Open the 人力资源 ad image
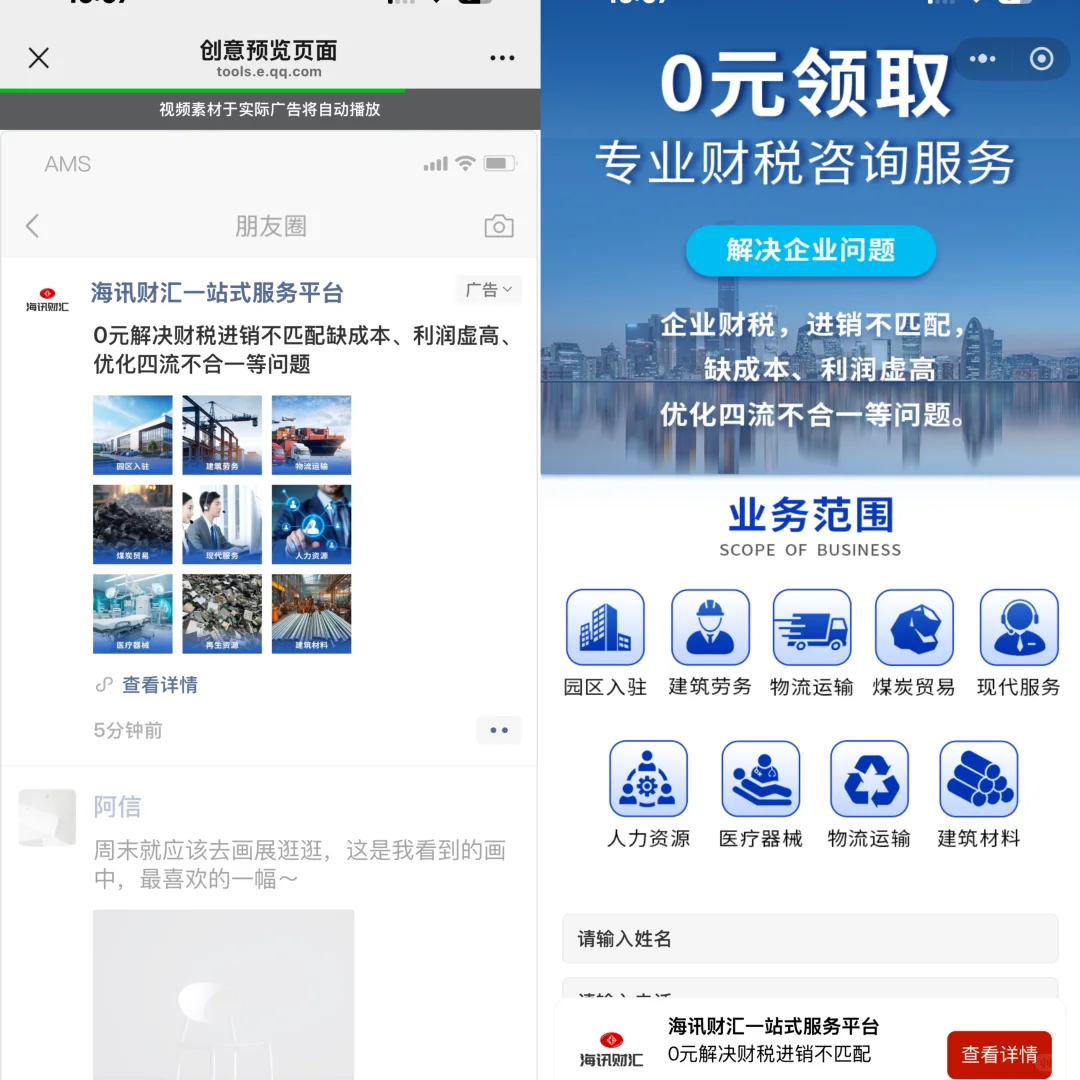 [x=311, y=524]
